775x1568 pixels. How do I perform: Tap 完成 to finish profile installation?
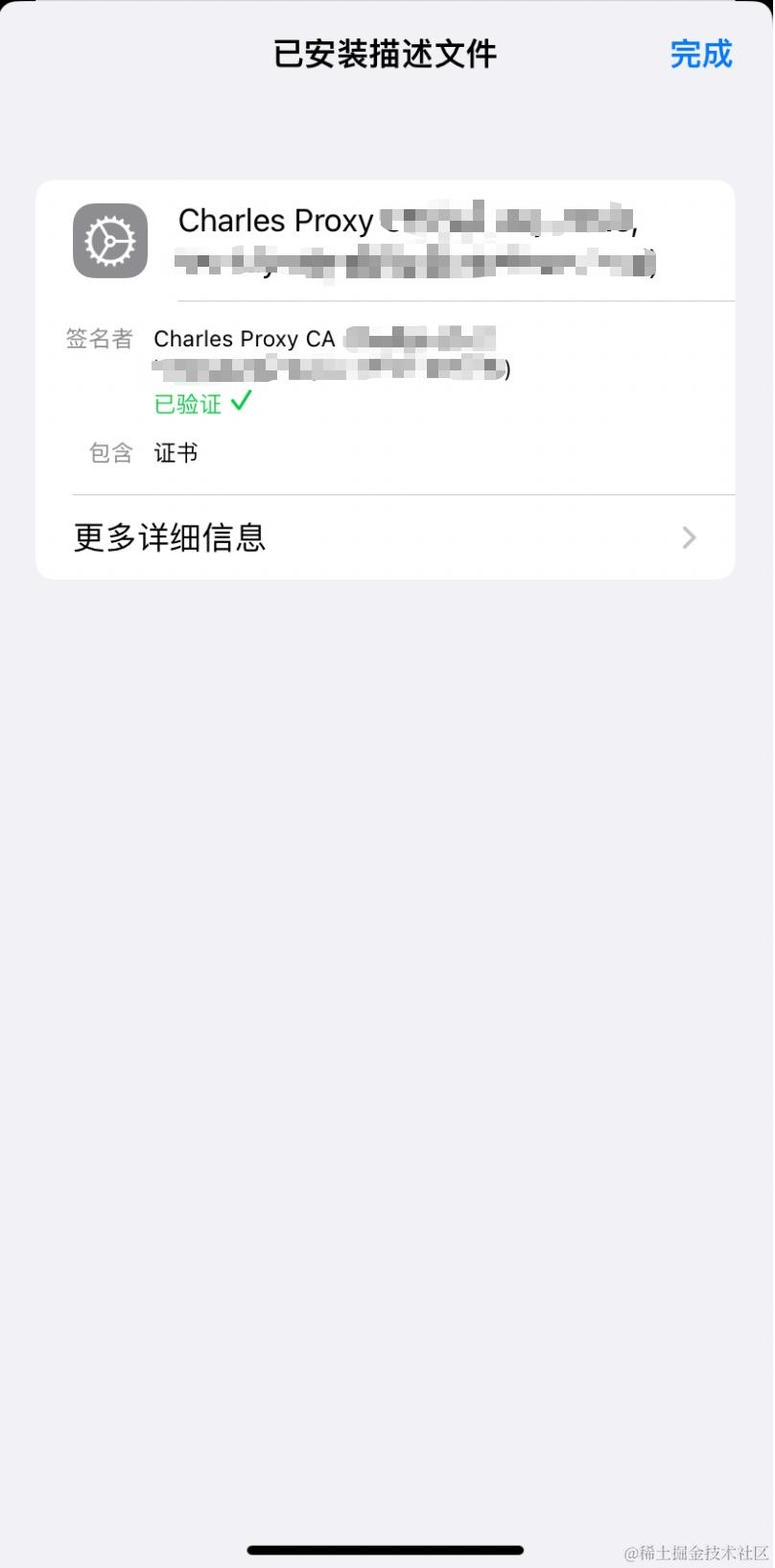click(x=700, y=54)
